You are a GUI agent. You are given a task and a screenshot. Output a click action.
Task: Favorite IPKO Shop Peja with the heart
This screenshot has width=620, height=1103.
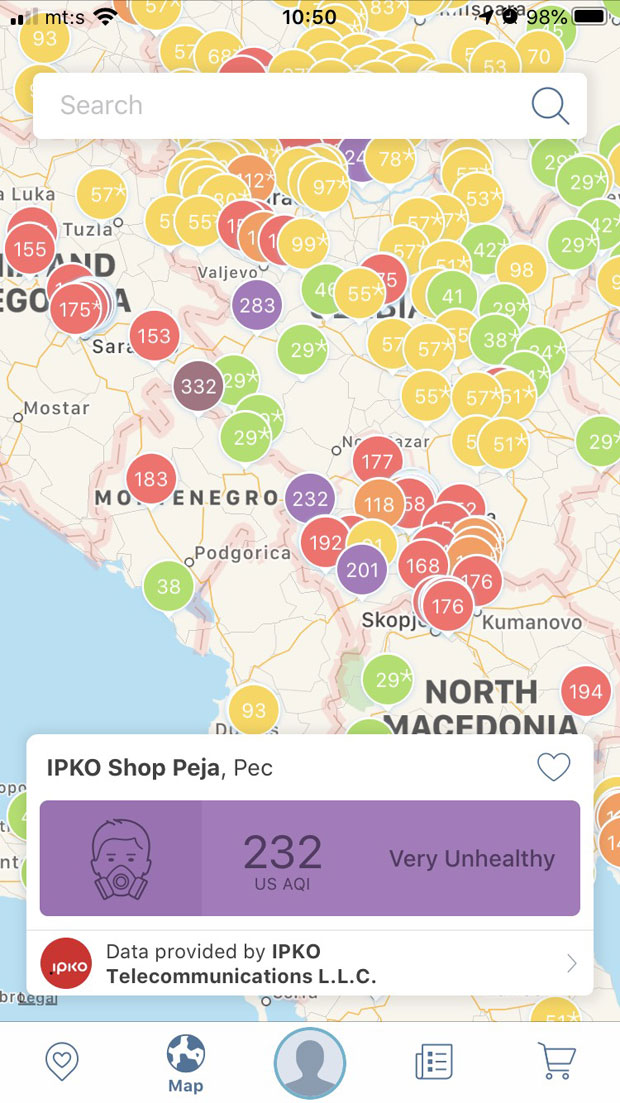click(553, 767)
